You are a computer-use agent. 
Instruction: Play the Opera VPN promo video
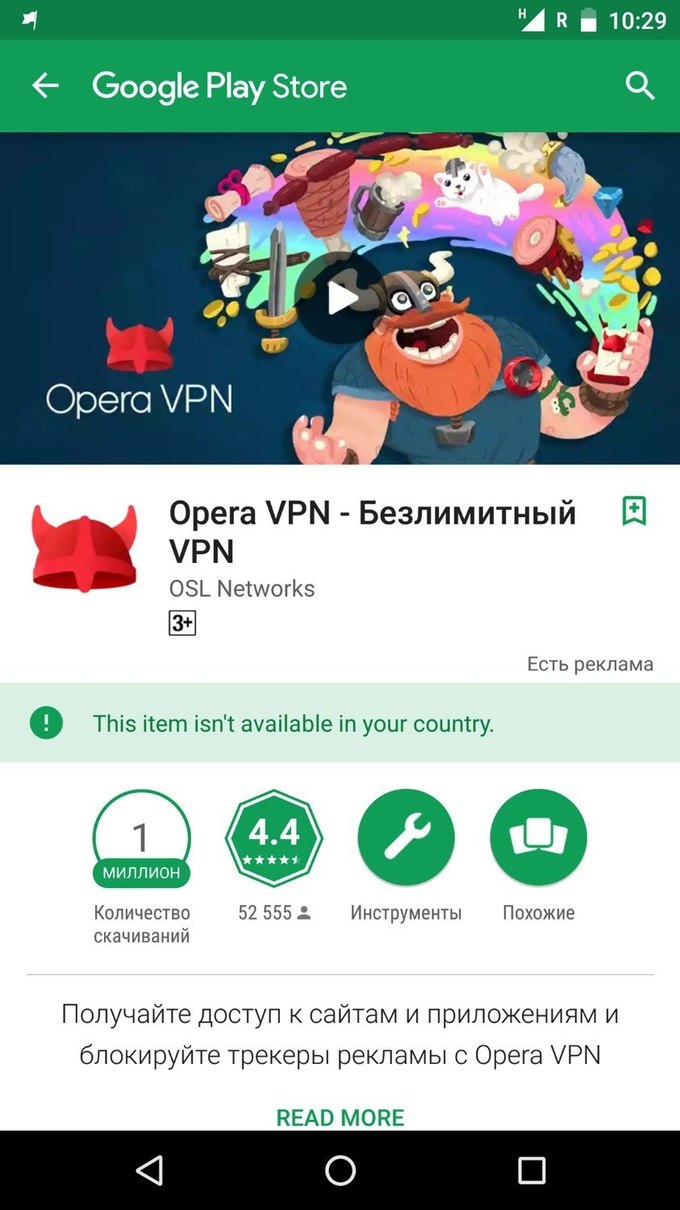[x=343, y=298]
